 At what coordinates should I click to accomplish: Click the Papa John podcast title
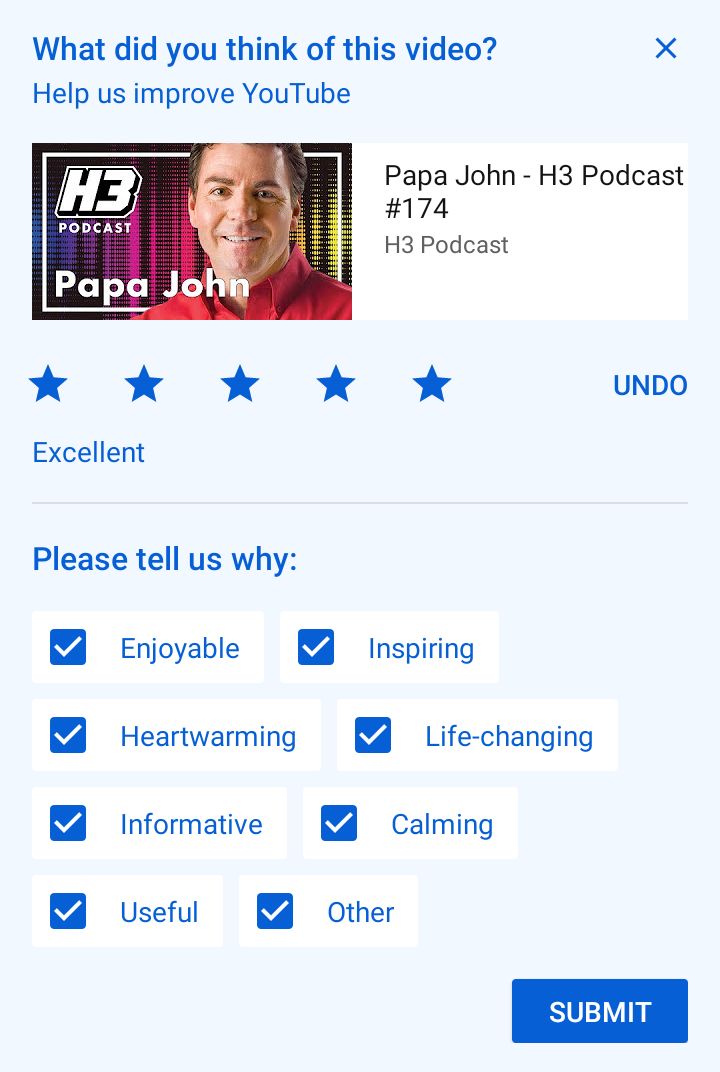(x=534, y=191)
